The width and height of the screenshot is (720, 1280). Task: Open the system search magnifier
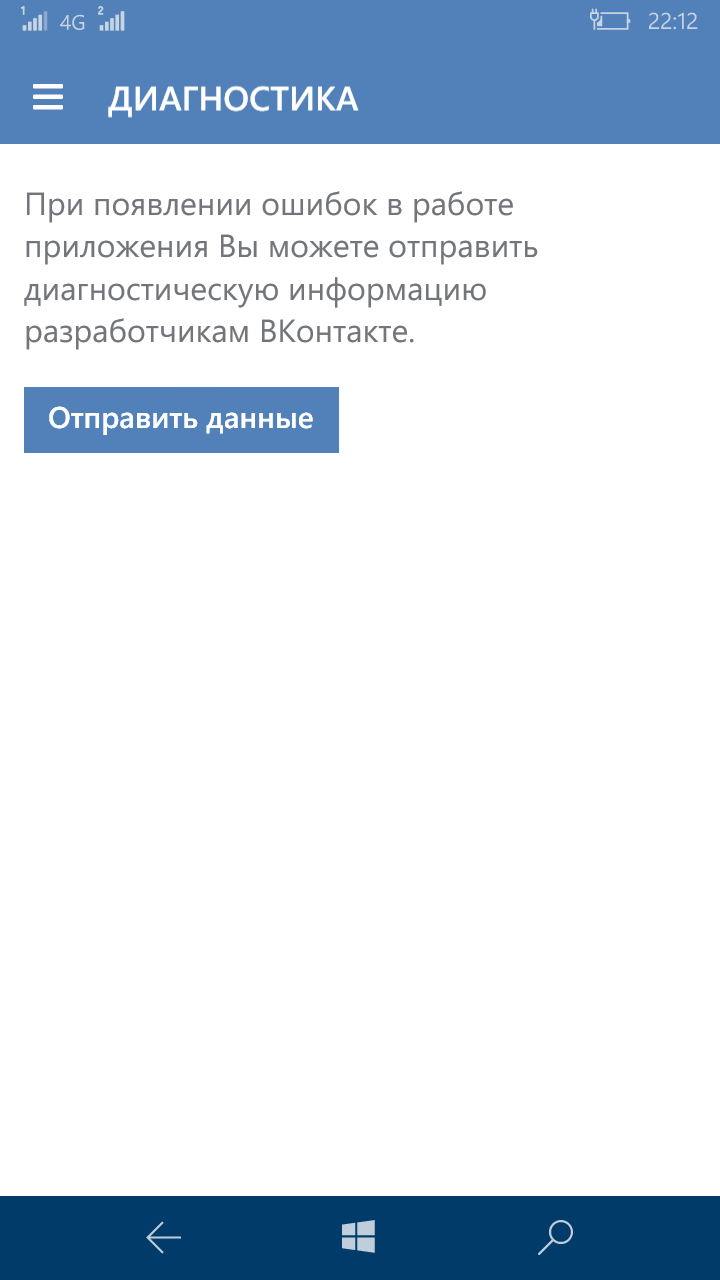pyautogui.click(x=555, y=1237)
